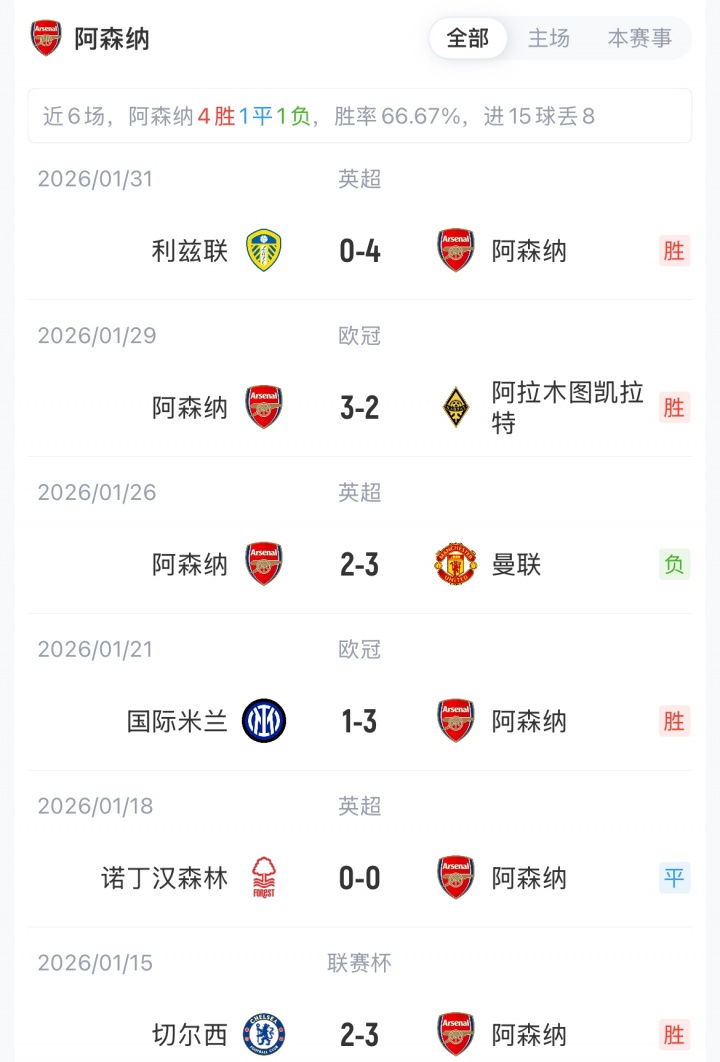Open the 阿森纳 vs 阿拉木图凯拉特 match
This screenshot has width=720, height=1062.
[x=360, y=407]
